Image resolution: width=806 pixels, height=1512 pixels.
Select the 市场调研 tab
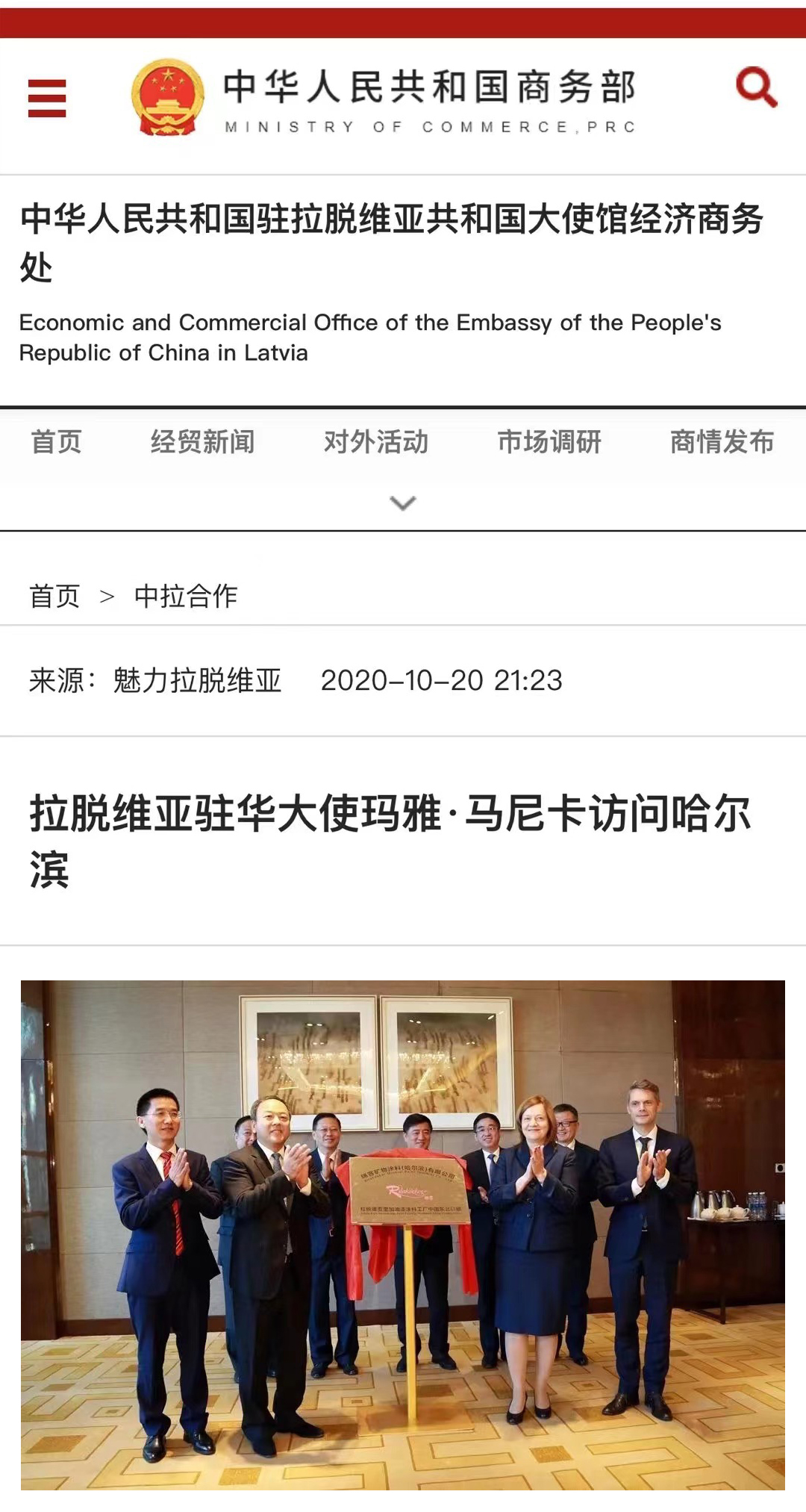tap(549, 442)
